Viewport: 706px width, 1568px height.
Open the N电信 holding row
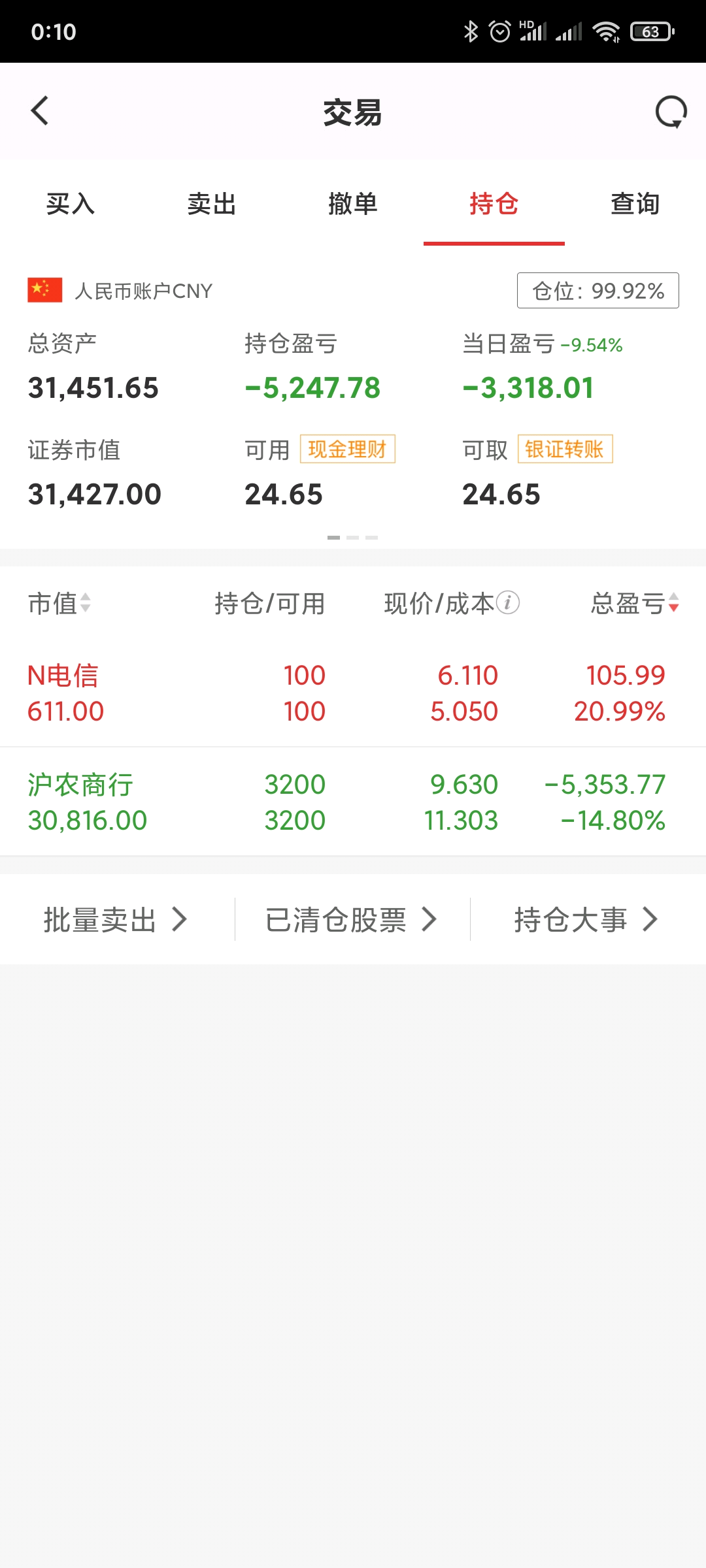coord(353,693)
